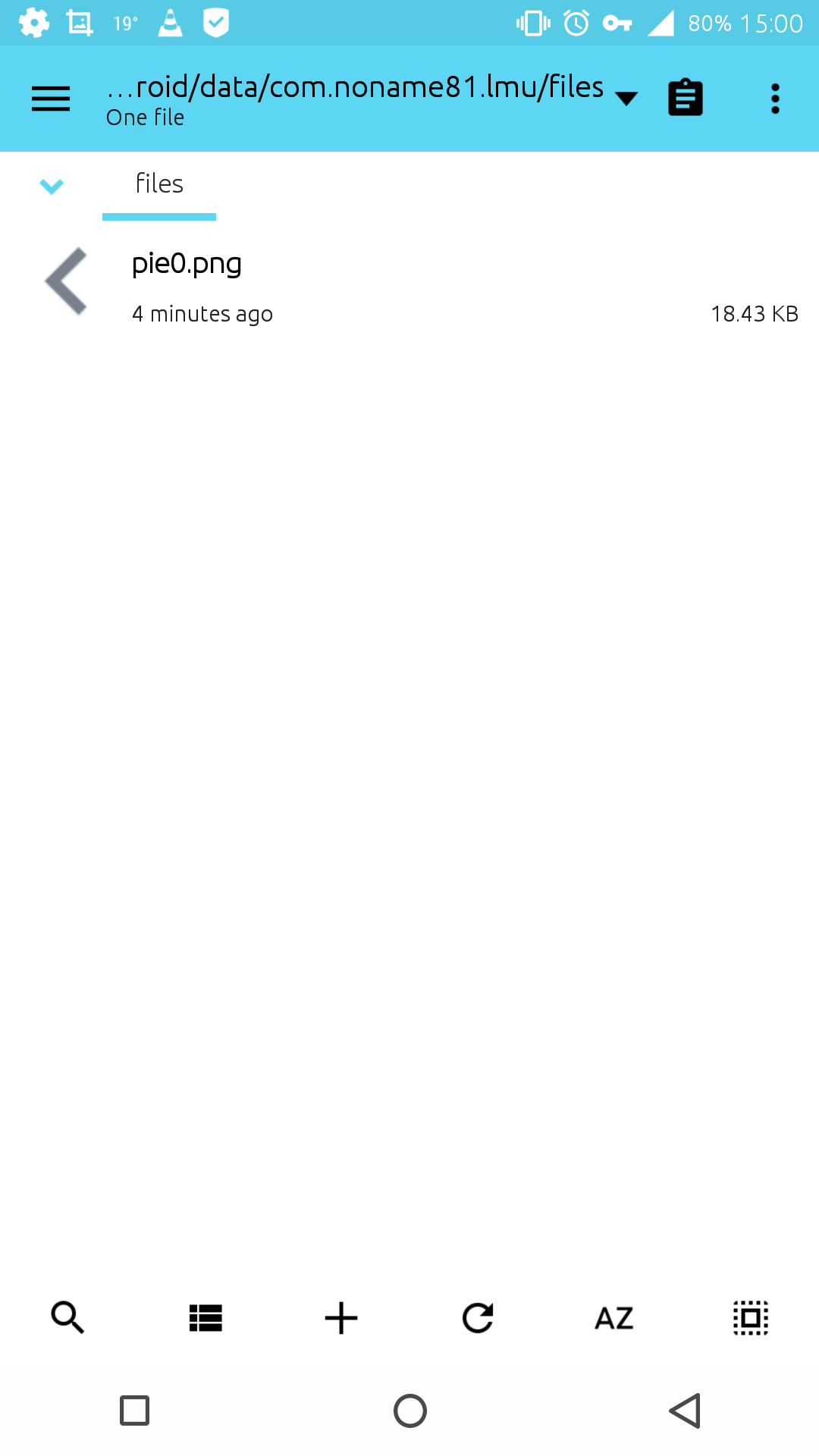Add a new item with plus icon
Image resolution: width=819 pixels, height=1456 pixels.
pyautogui.click(x=341, y=1318)
